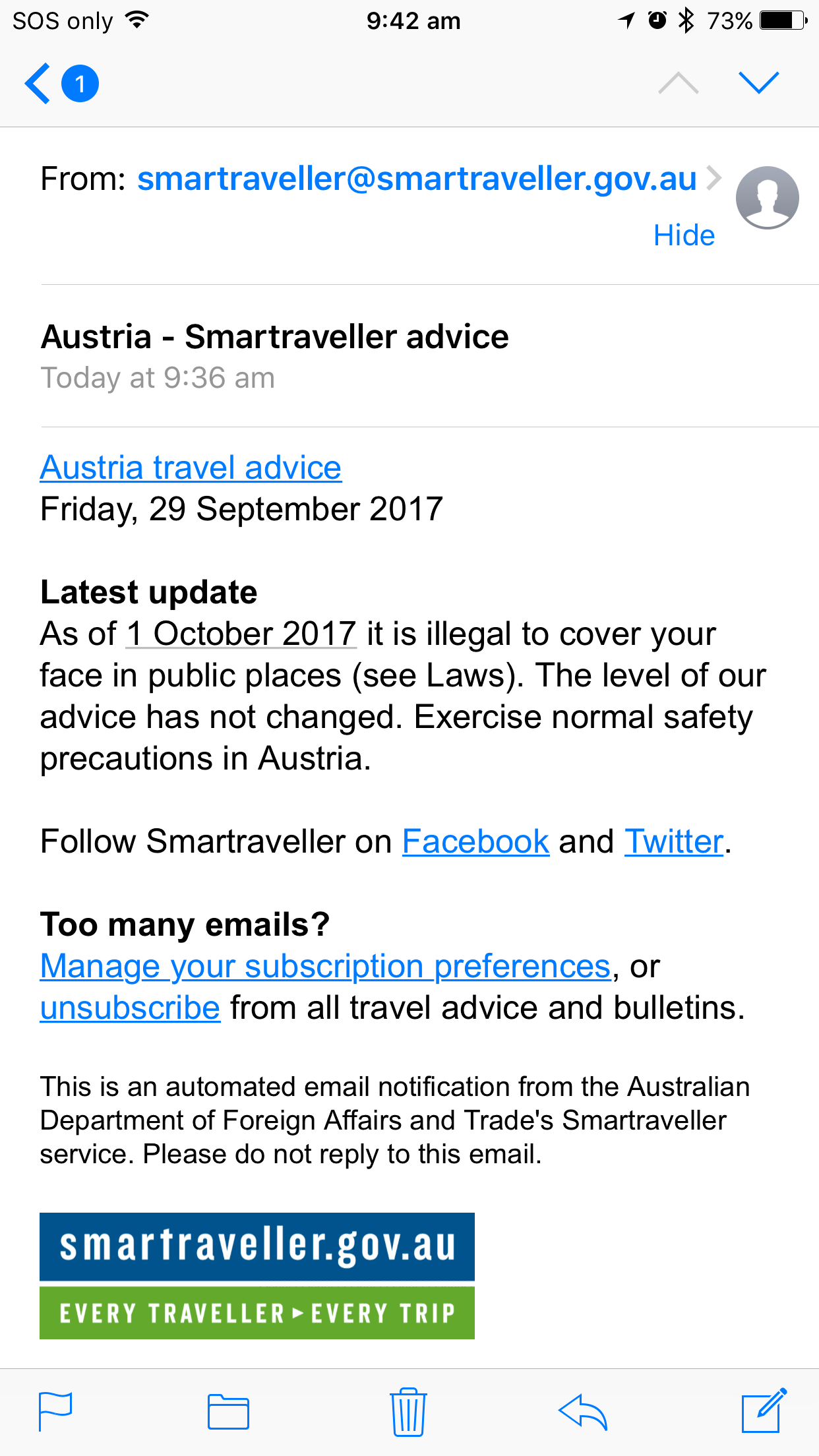819x1456 pixels.
Task: Tap the 1 October 2017 date link
Action: tap(241, 634)
